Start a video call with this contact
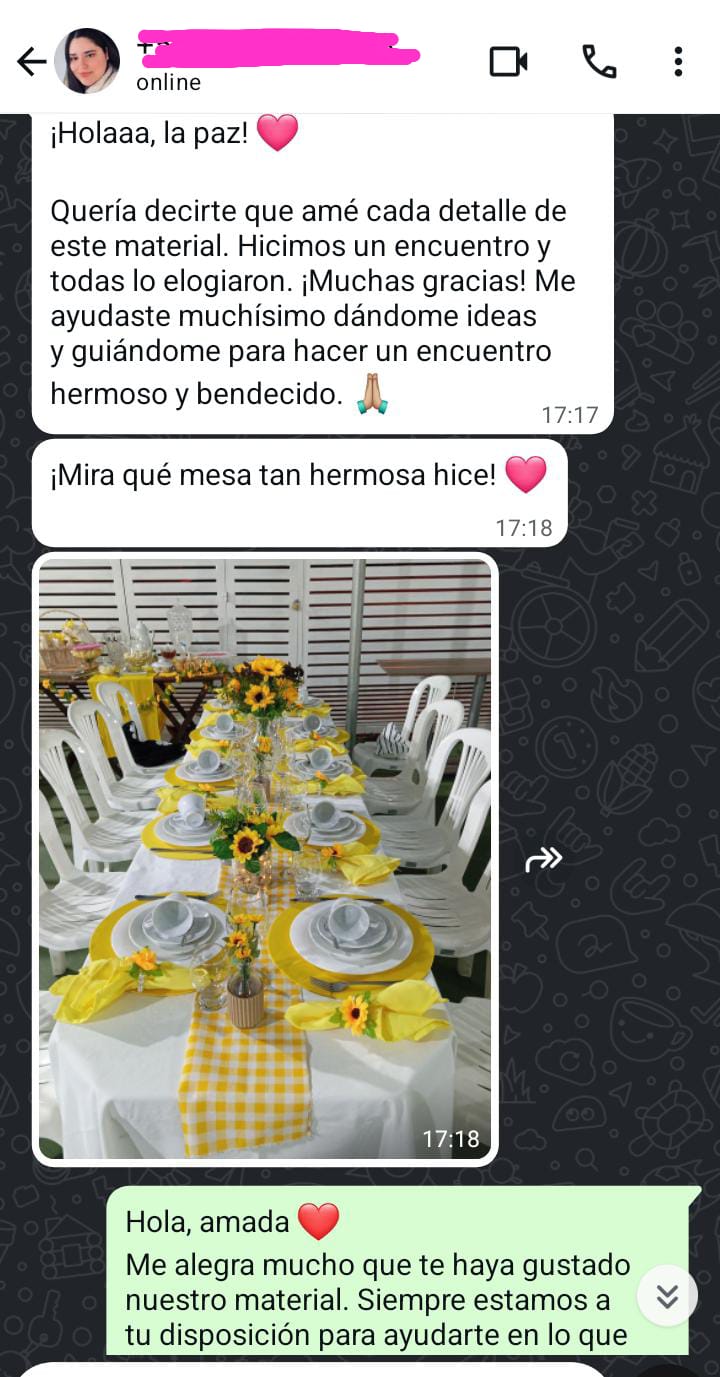720x1377 pixels. (509, 61)
